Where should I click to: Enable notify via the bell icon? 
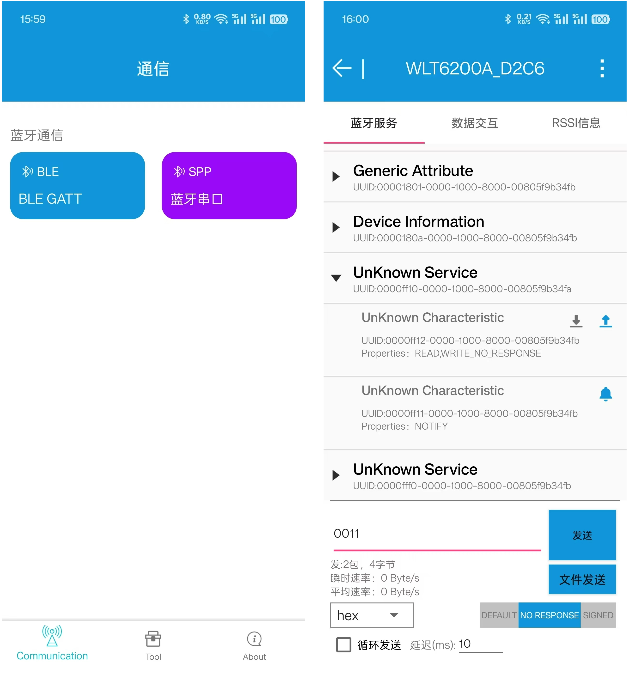(605, 395)
